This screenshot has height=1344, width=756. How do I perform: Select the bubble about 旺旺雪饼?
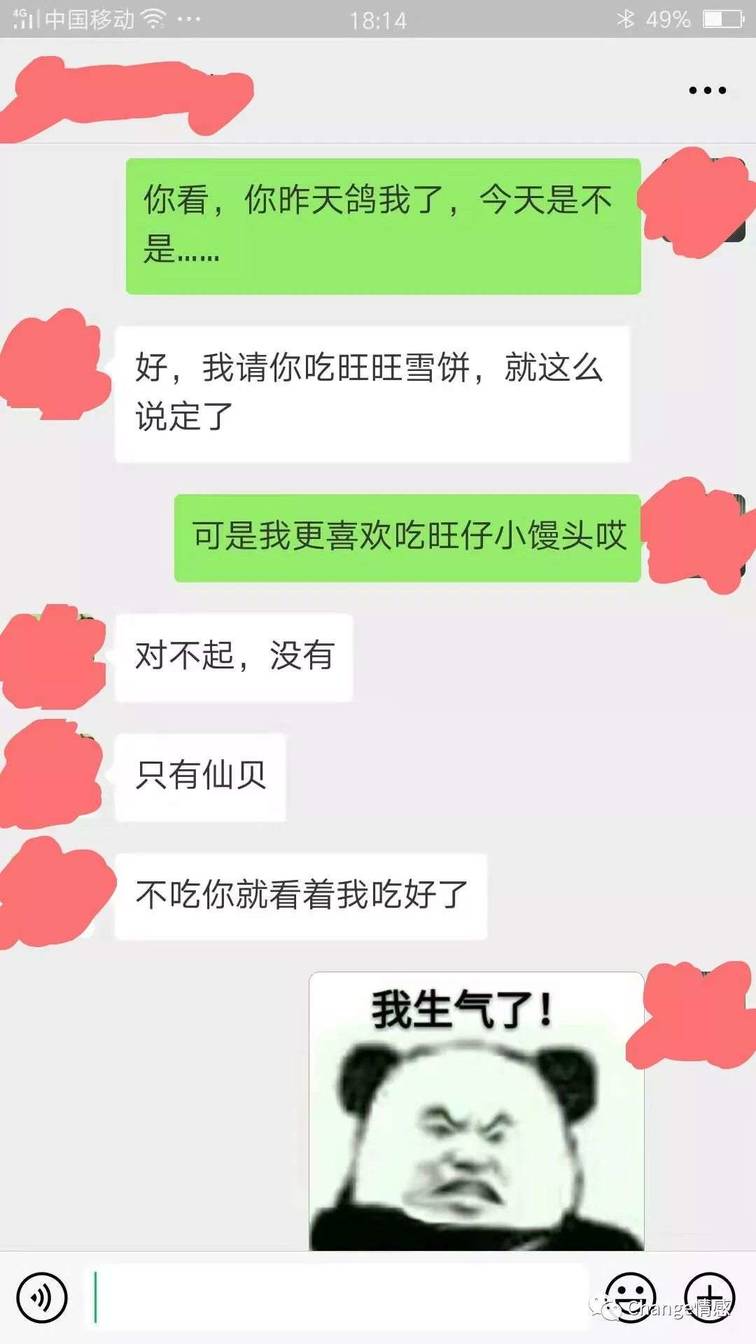point(375,392)
